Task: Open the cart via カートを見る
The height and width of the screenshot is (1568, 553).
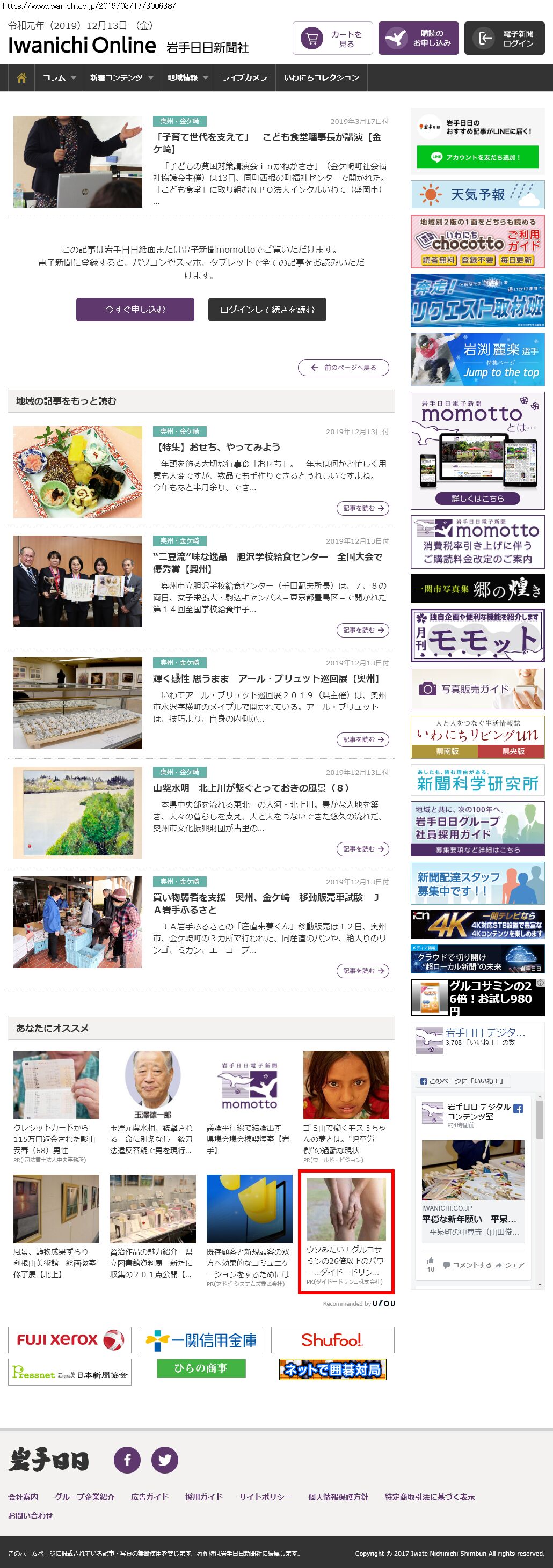Action: coord(332,38)
